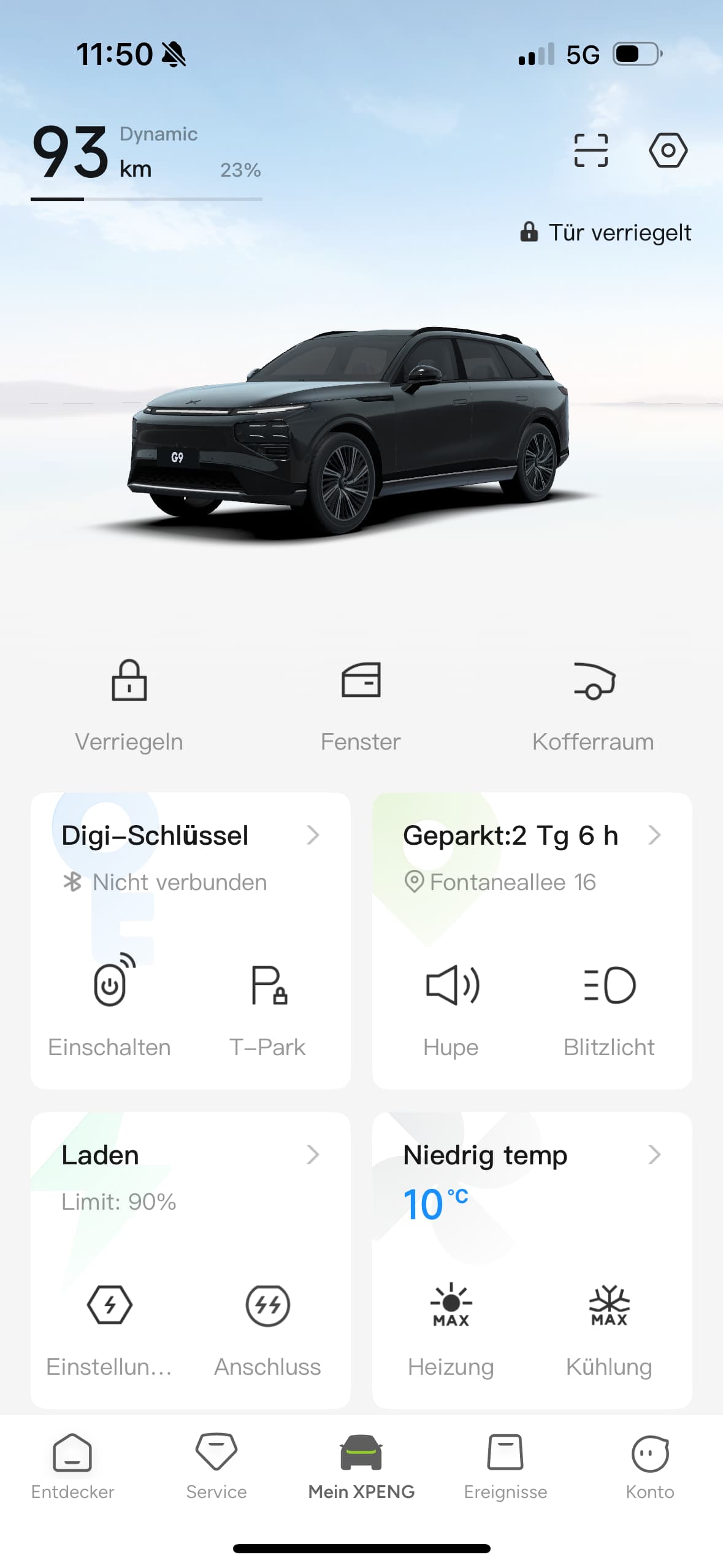Viewport: 723px width, 1568px height.
Task: Tap the Anschluss charge port button
Action: tap(268, 1326)
